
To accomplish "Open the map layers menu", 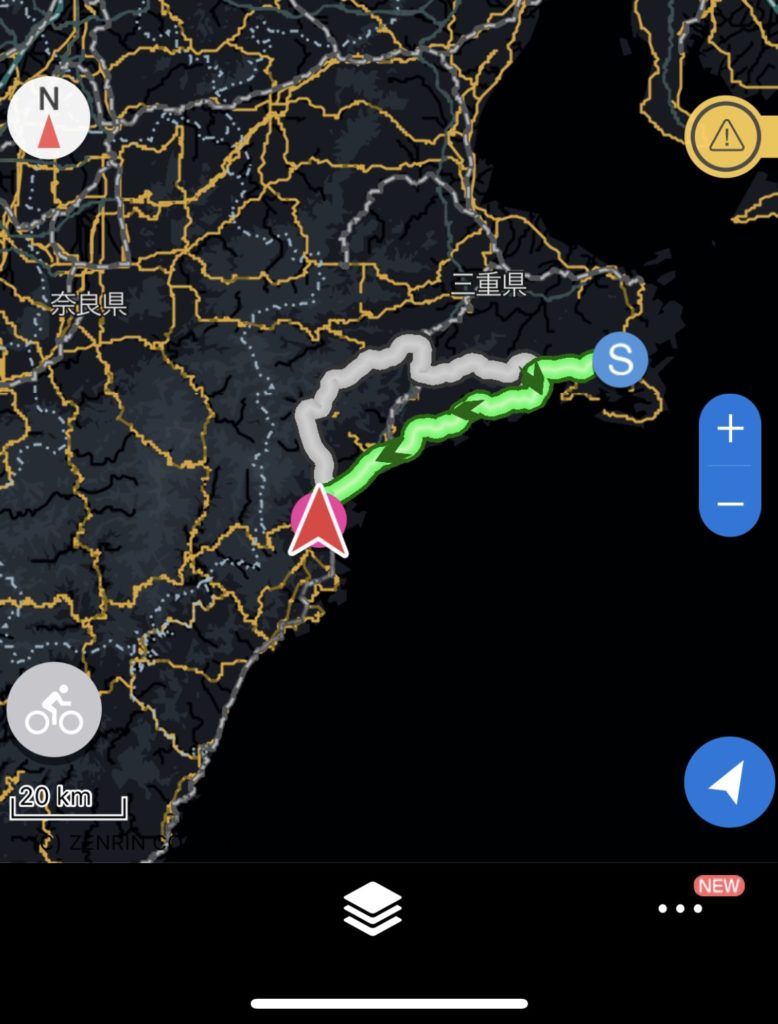I will pyautogui.click(x=372, y=908).
